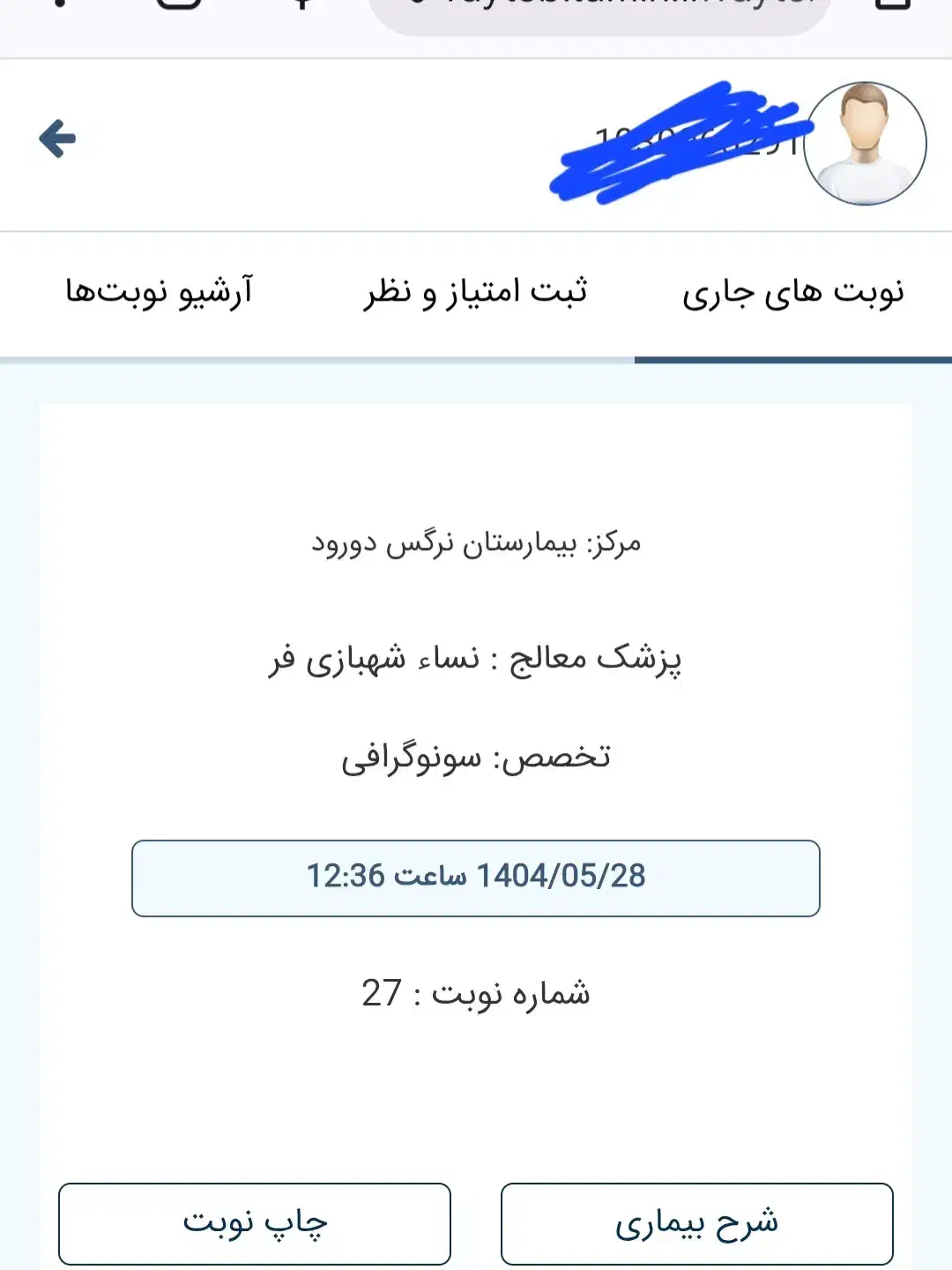The width and height of the screenshot is (952, 1270).
Task: Click the appointment date 1404/05/28 box
Action: [476, 878]
